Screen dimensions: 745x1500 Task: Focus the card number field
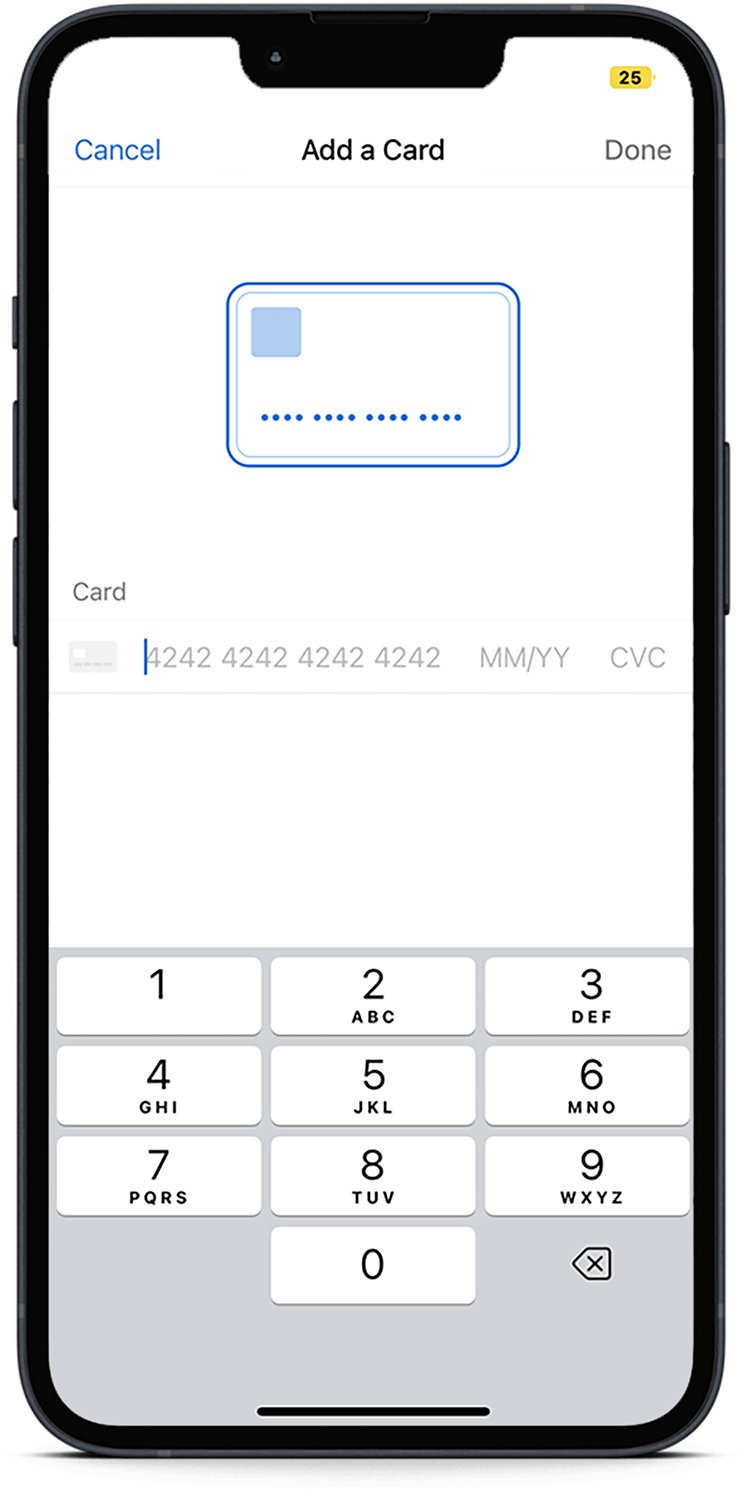pos(293,657)
